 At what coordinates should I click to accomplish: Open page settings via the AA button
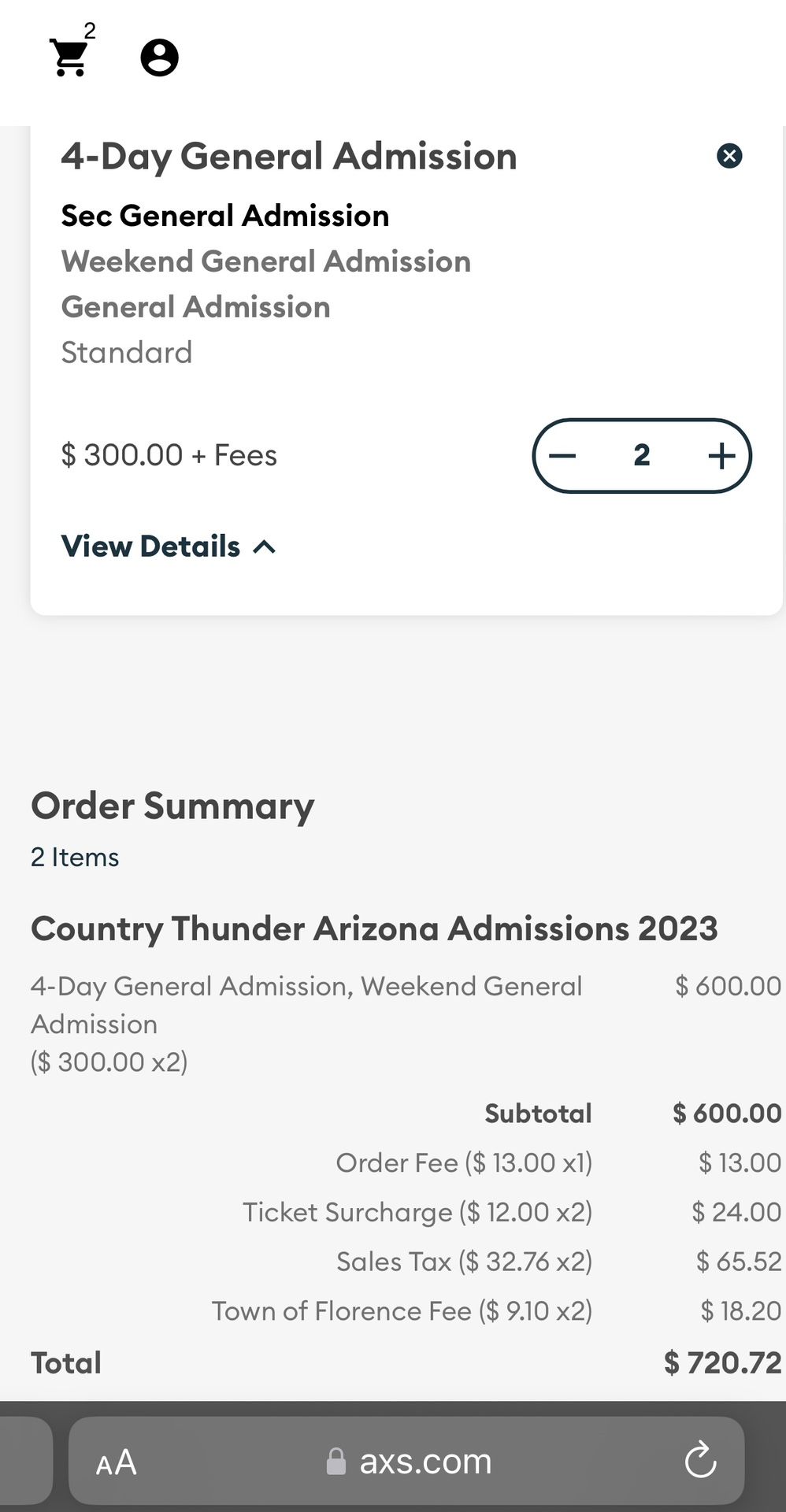pyautogui.click(x=114, y=1461)
